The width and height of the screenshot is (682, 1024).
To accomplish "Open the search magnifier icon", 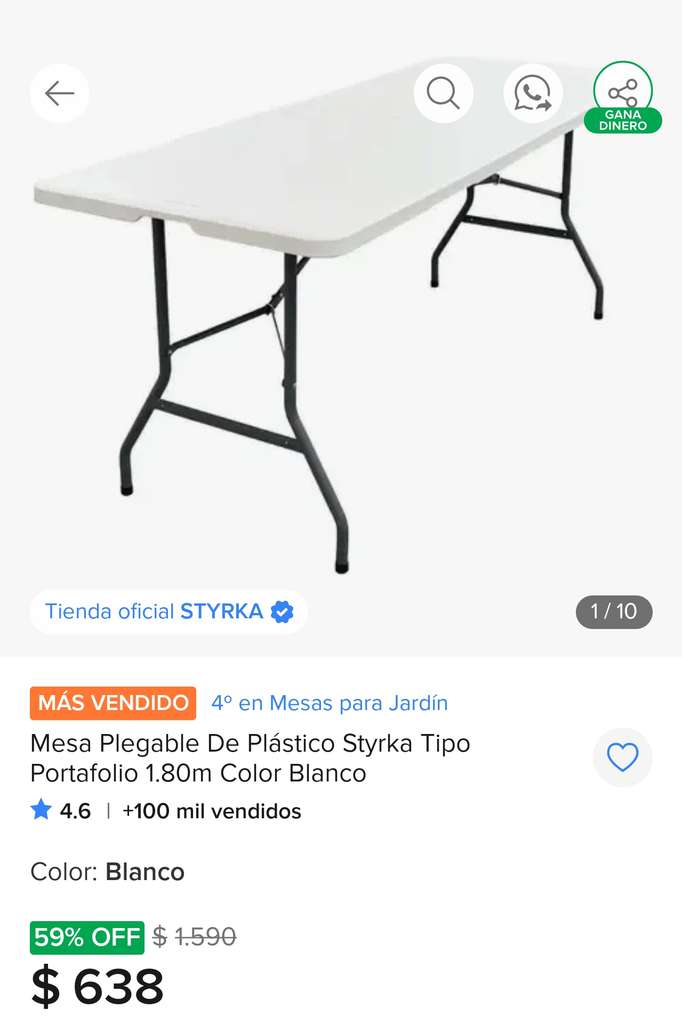I will click(444, 93).
